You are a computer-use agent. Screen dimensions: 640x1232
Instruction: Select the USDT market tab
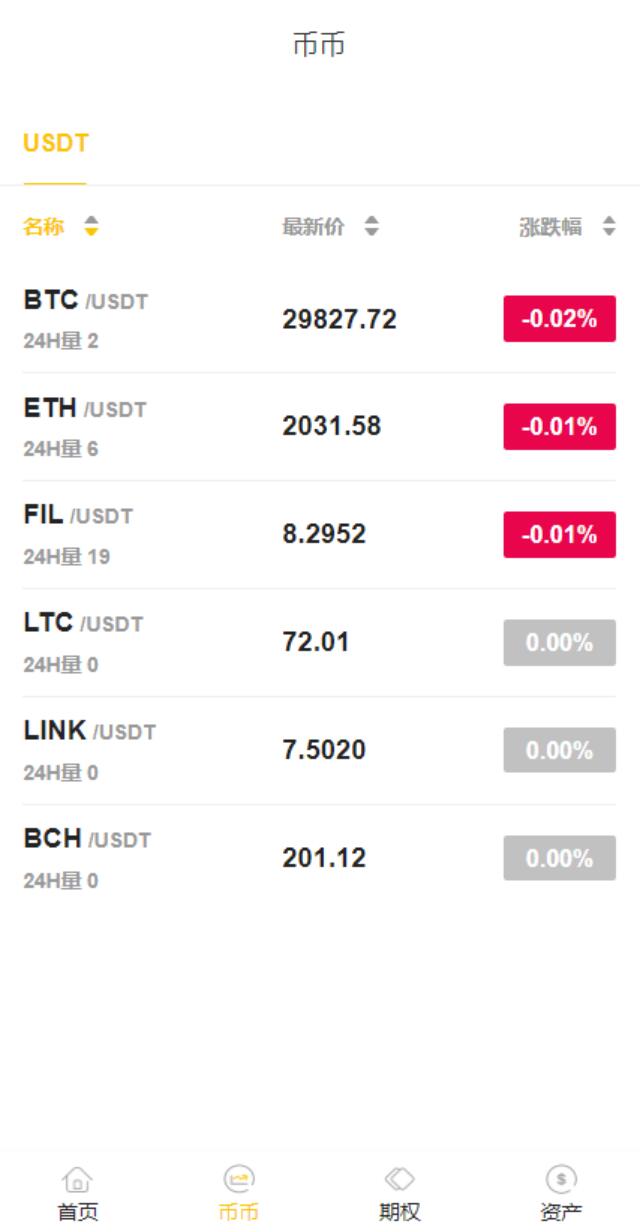coord(56,143)
